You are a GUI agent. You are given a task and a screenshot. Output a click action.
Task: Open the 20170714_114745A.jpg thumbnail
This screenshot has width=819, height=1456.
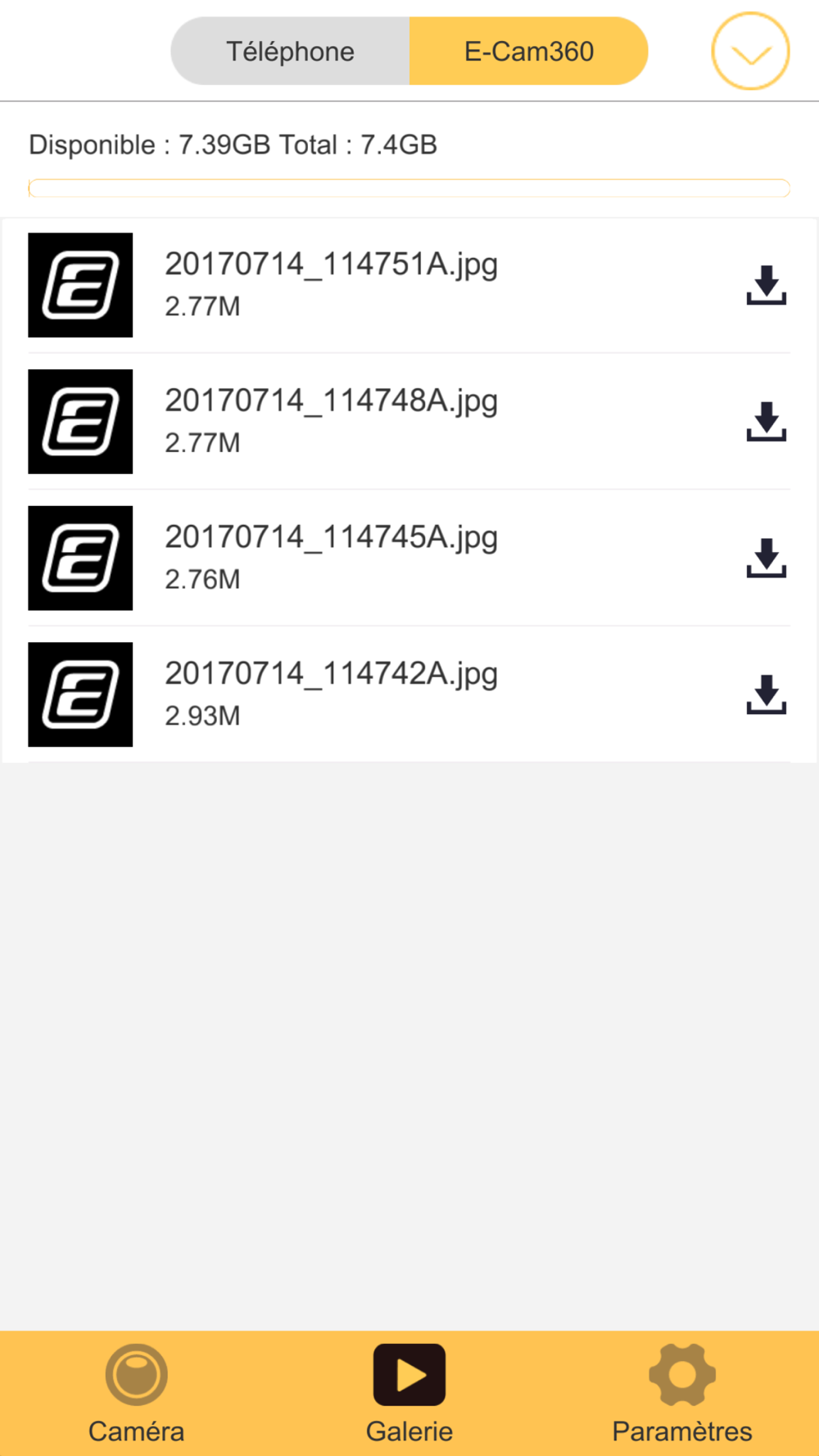click(80, 558)
